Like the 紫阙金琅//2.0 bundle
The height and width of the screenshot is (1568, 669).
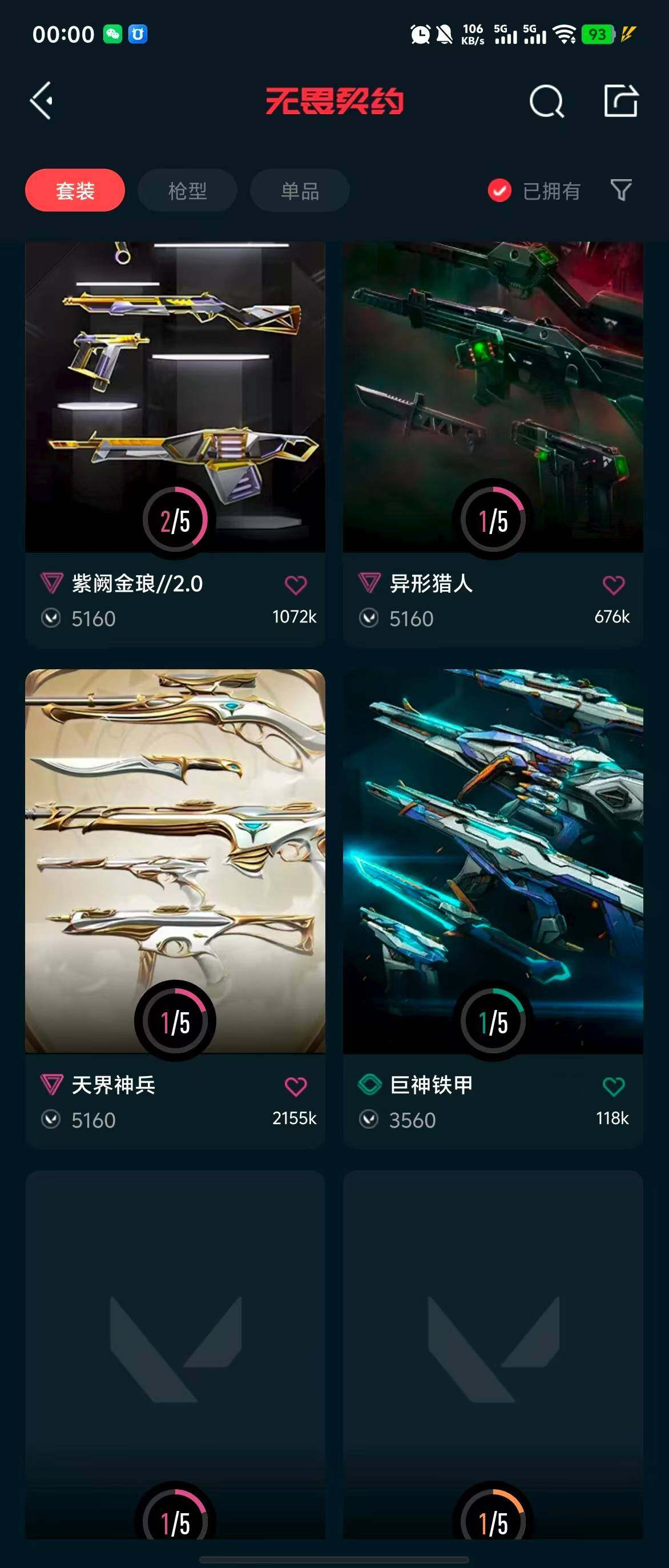pyautogui.click(x=296, y=585)
